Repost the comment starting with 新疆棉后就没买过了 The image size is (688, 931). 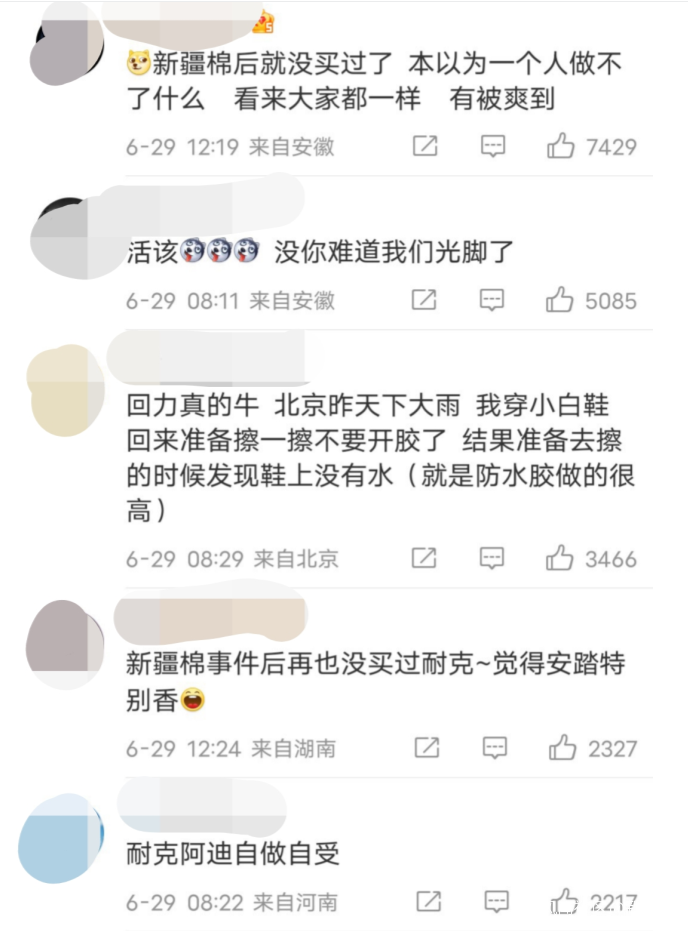coord(425,147)
